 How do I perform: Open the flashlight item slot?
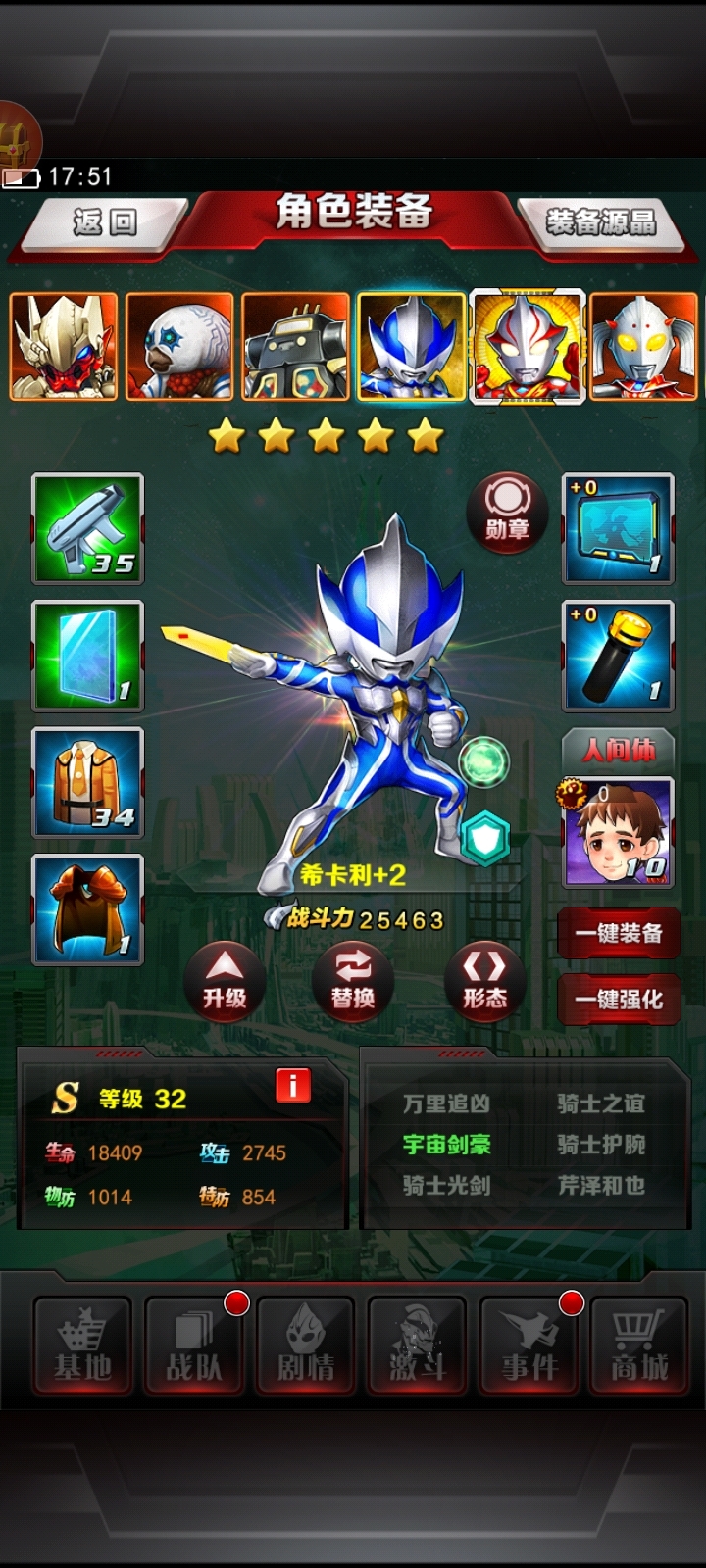click(618, 656)
